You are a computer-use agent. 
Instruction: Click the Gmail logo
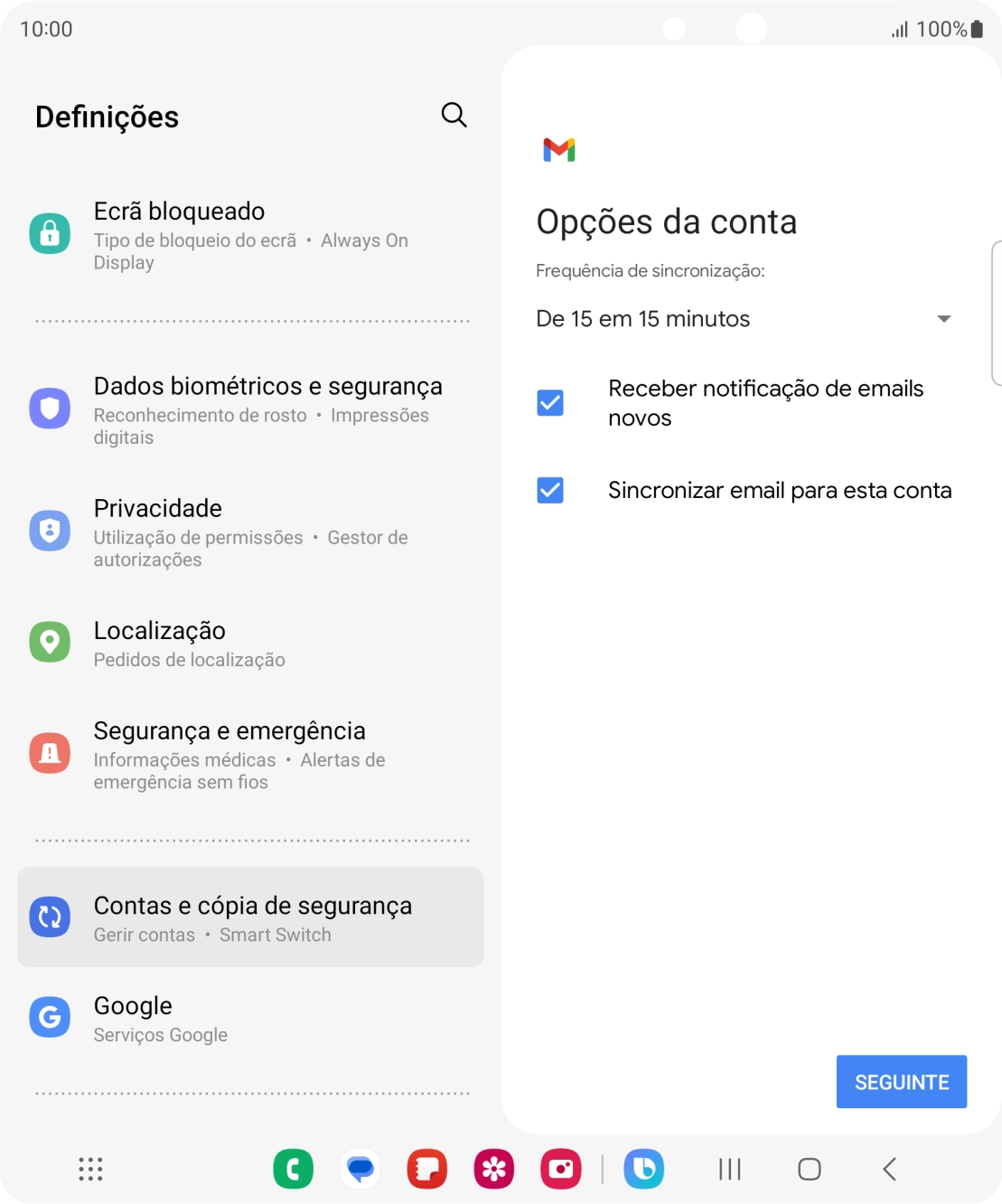(x=559, y=150)
